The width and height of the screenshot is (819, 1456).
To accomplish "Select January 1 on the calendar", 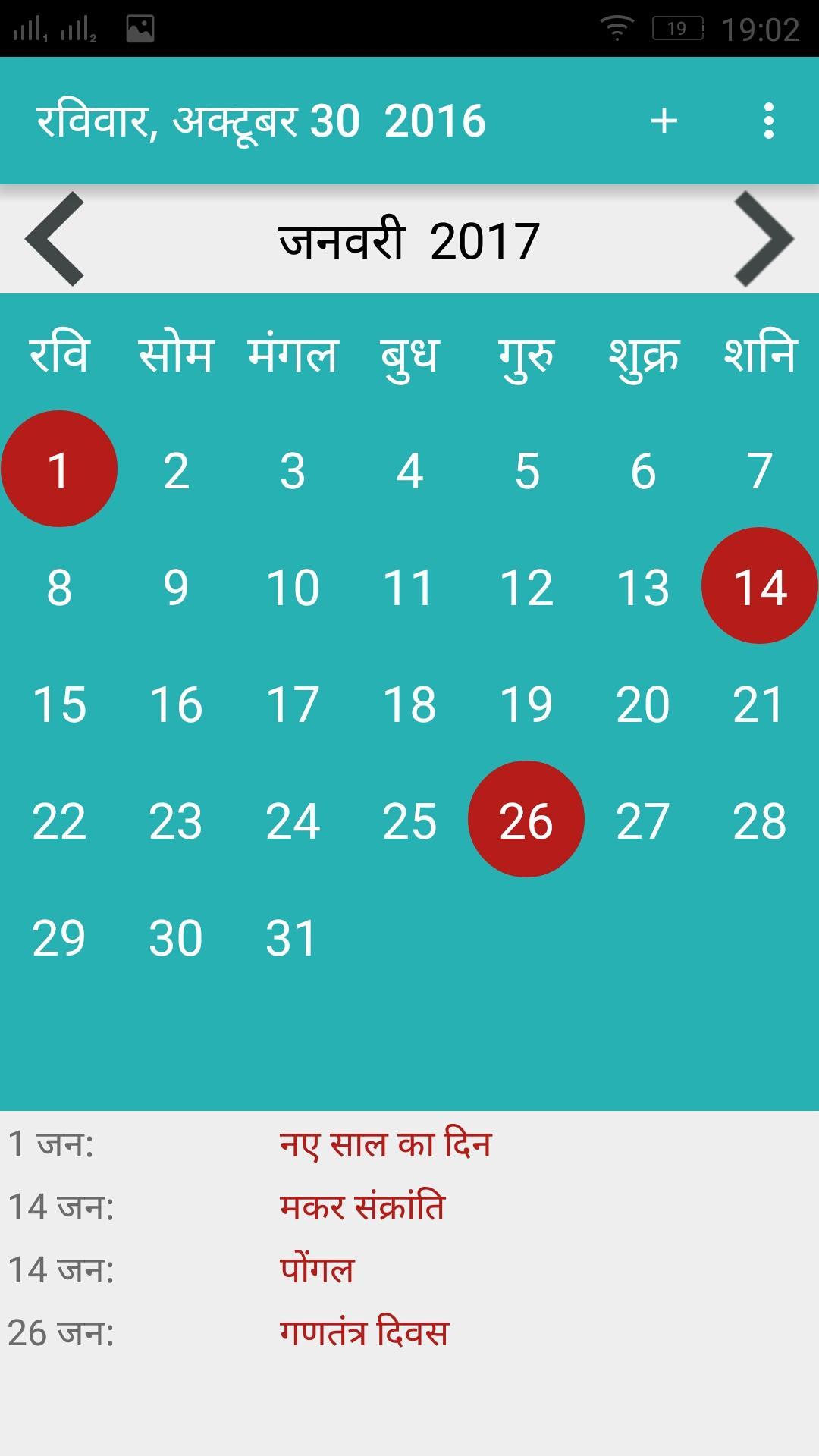I will click(59, 469).
